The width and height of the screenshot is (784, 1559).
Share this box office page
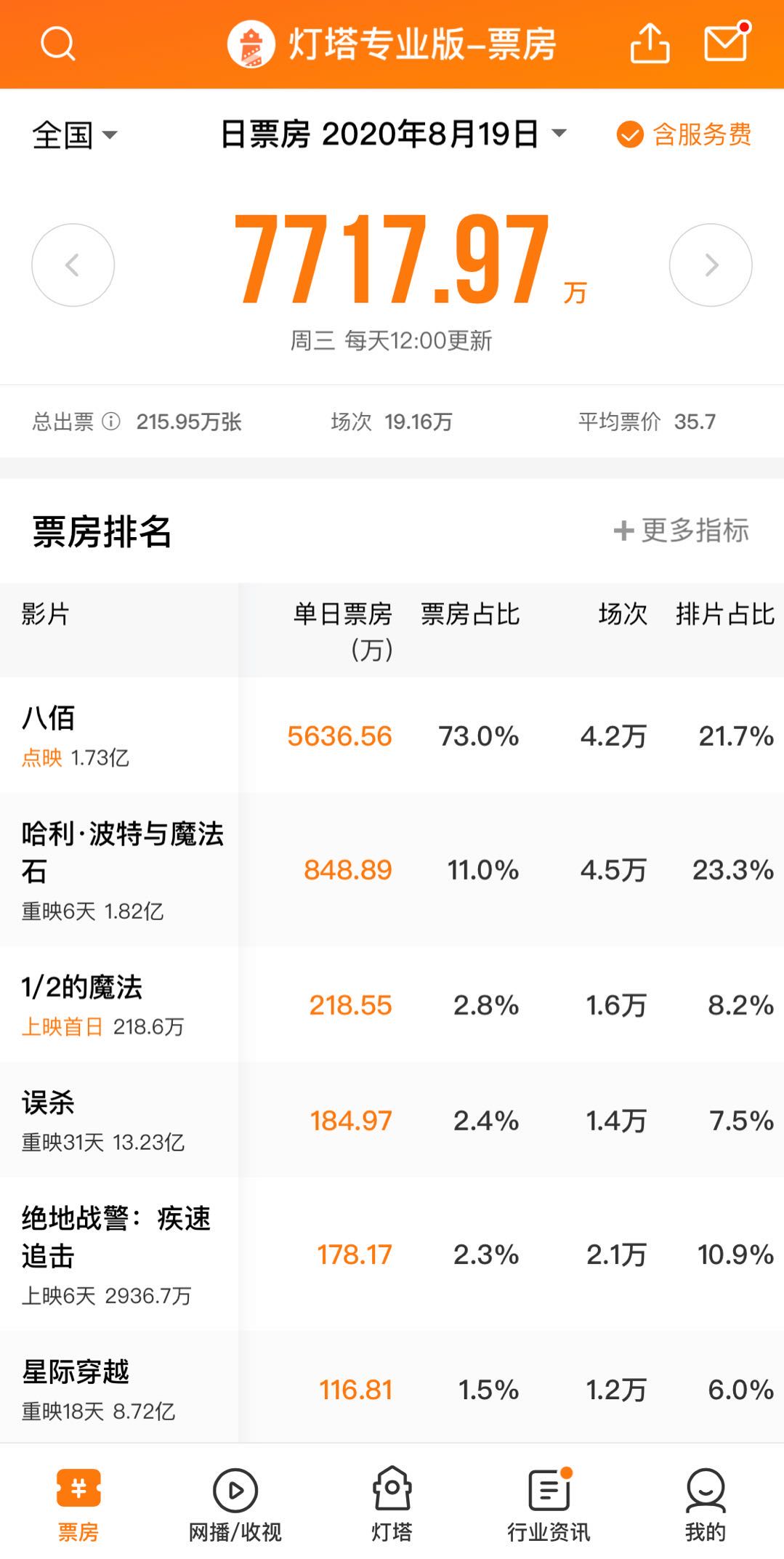click(650, 44)
